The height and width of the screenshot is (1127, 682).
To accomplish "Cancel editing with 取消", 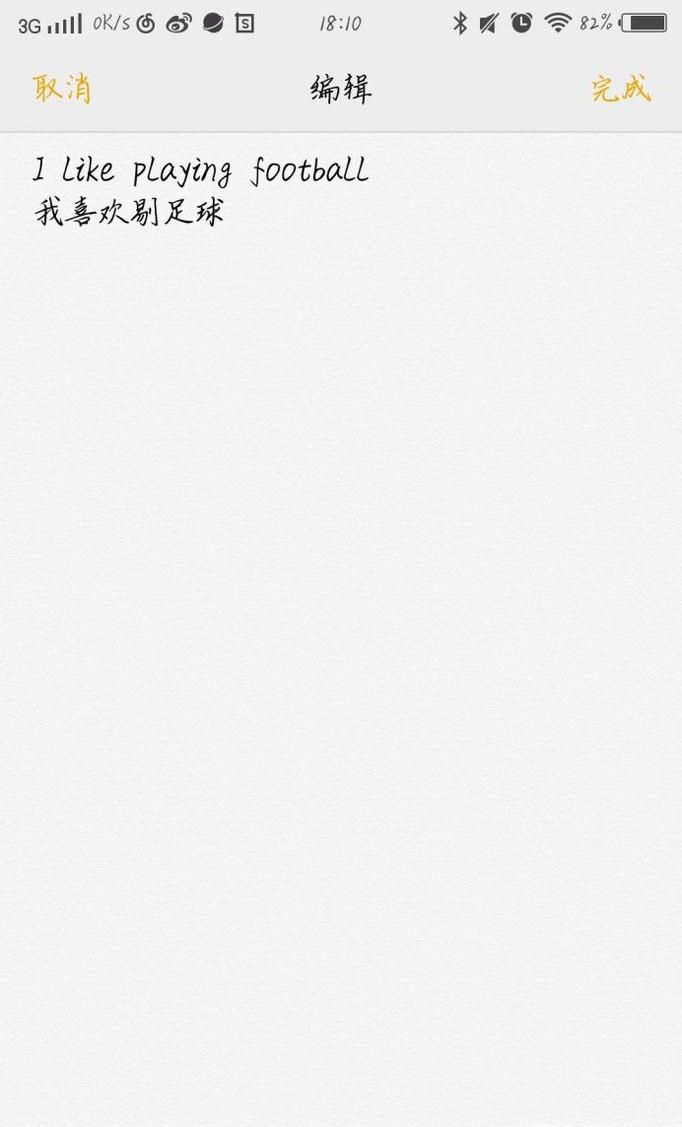I will pos(62,88).
